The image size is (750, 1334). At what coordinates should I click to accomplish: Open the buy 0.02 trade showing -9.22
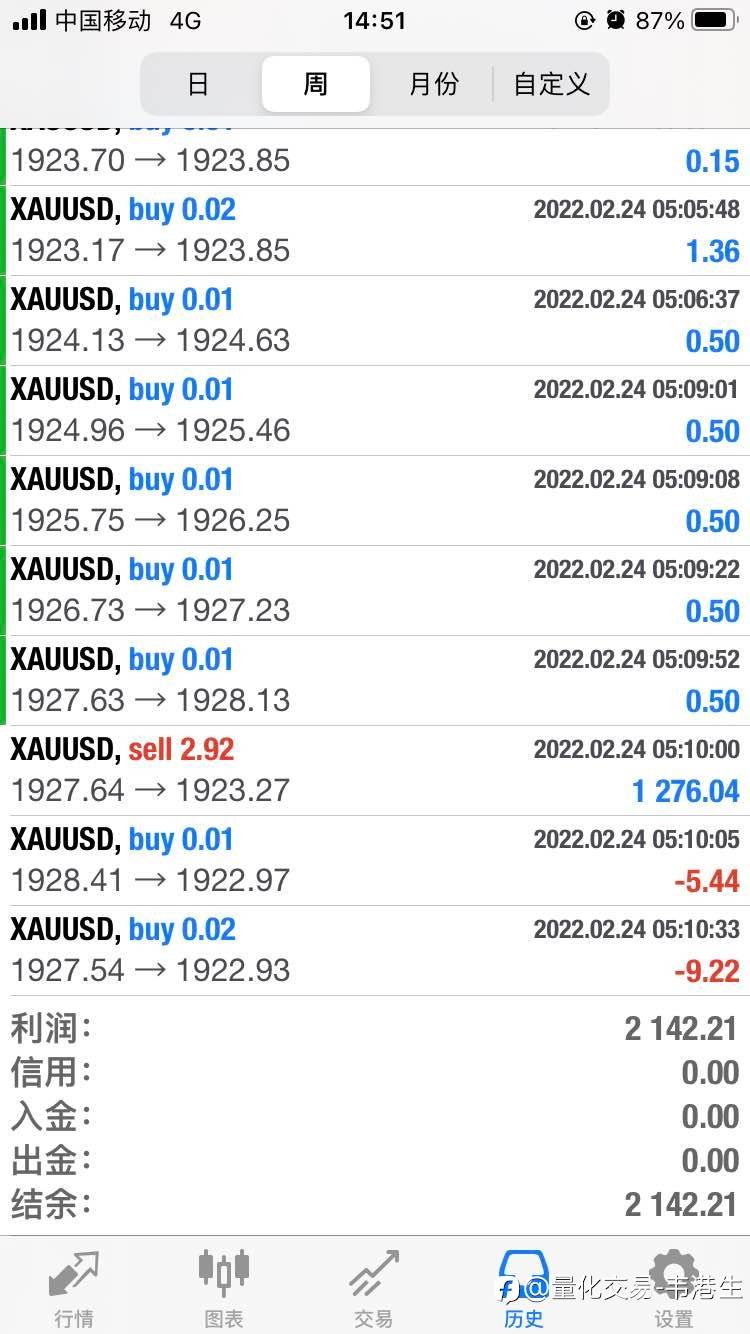point(375,950)
